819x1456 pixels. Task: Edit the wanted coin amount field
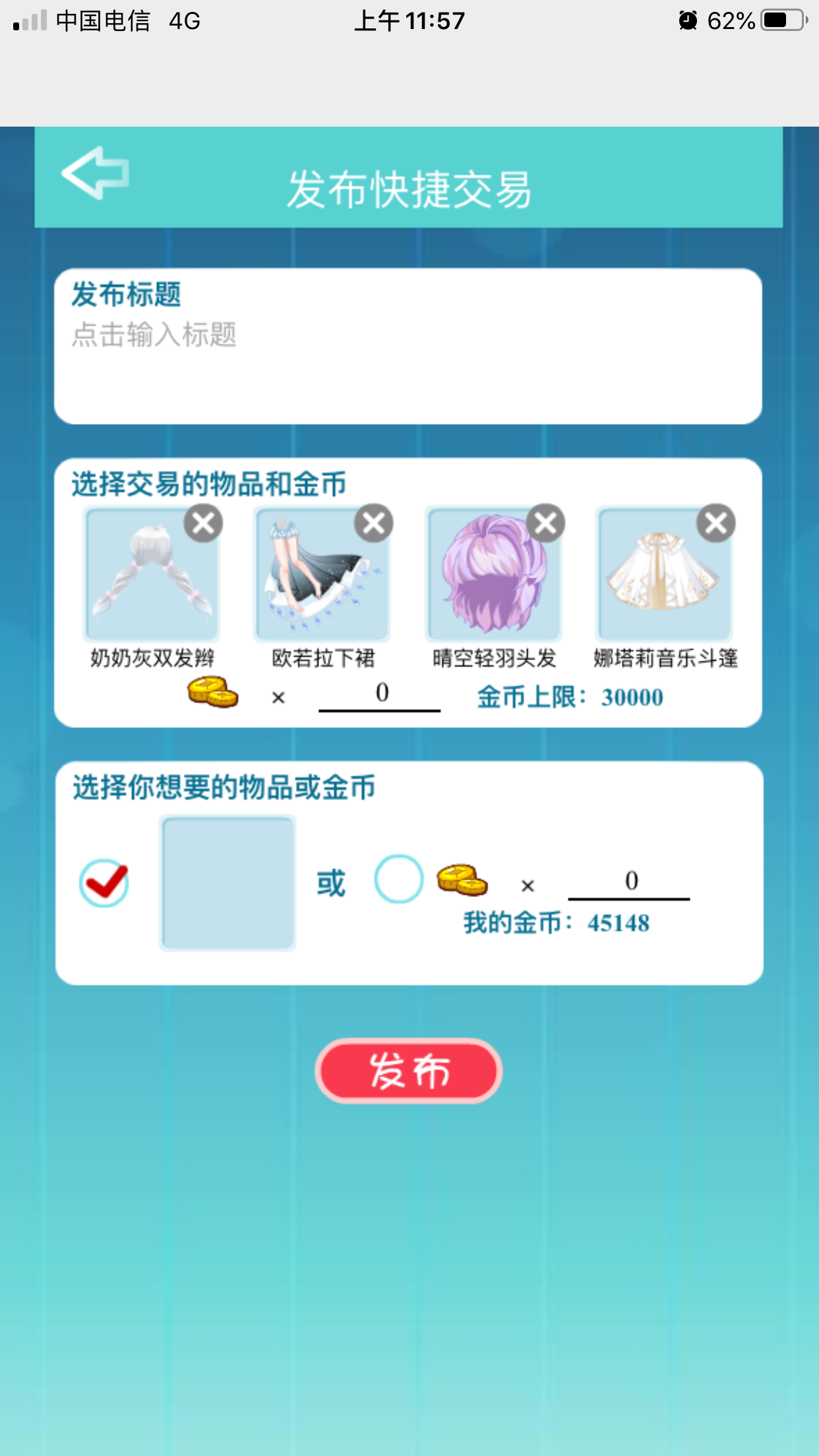(x=629, y=882)
